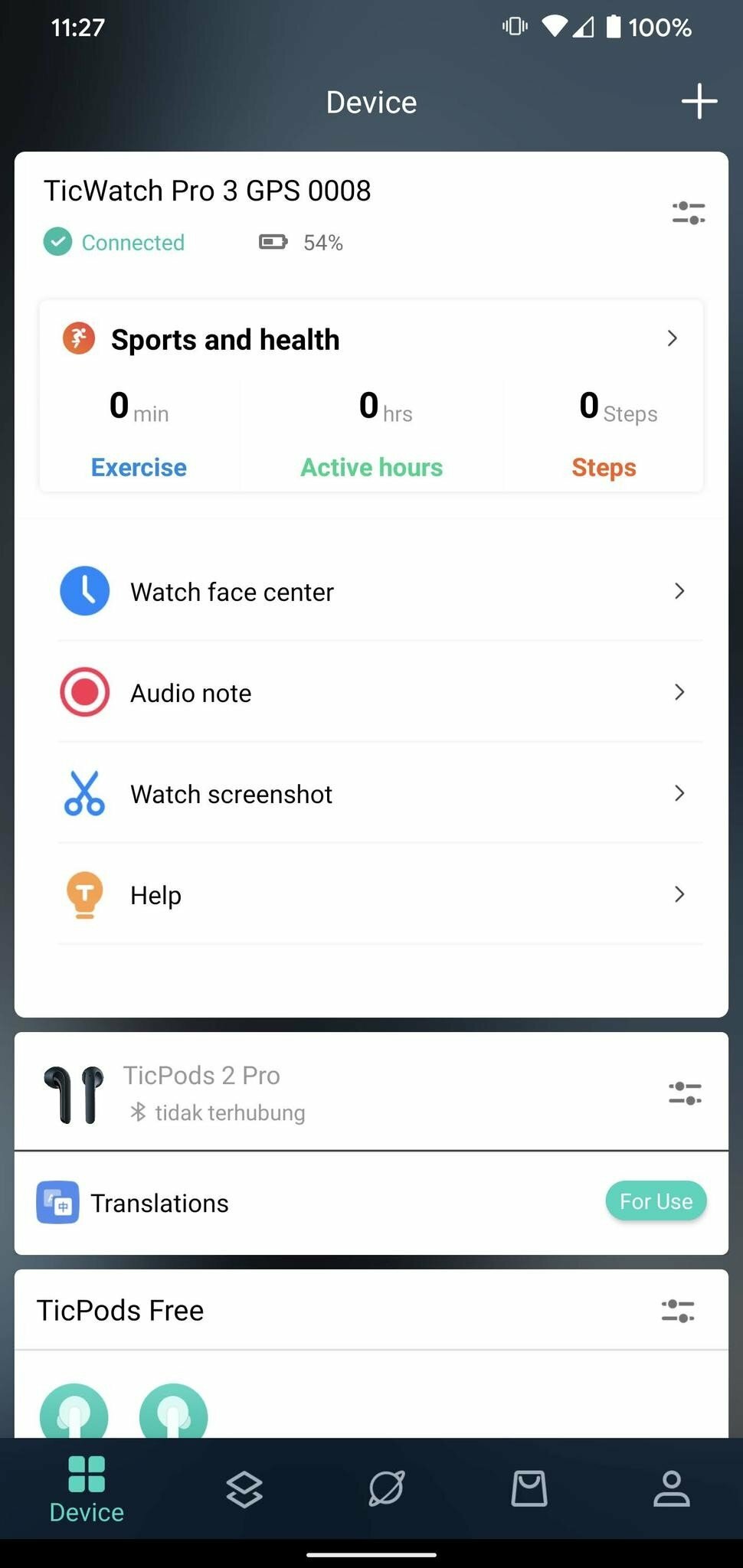Open TicWatch Pro 3 GPS settings sliders
743x1568 pixels.
pyautogui.click(x=688, y=213)
